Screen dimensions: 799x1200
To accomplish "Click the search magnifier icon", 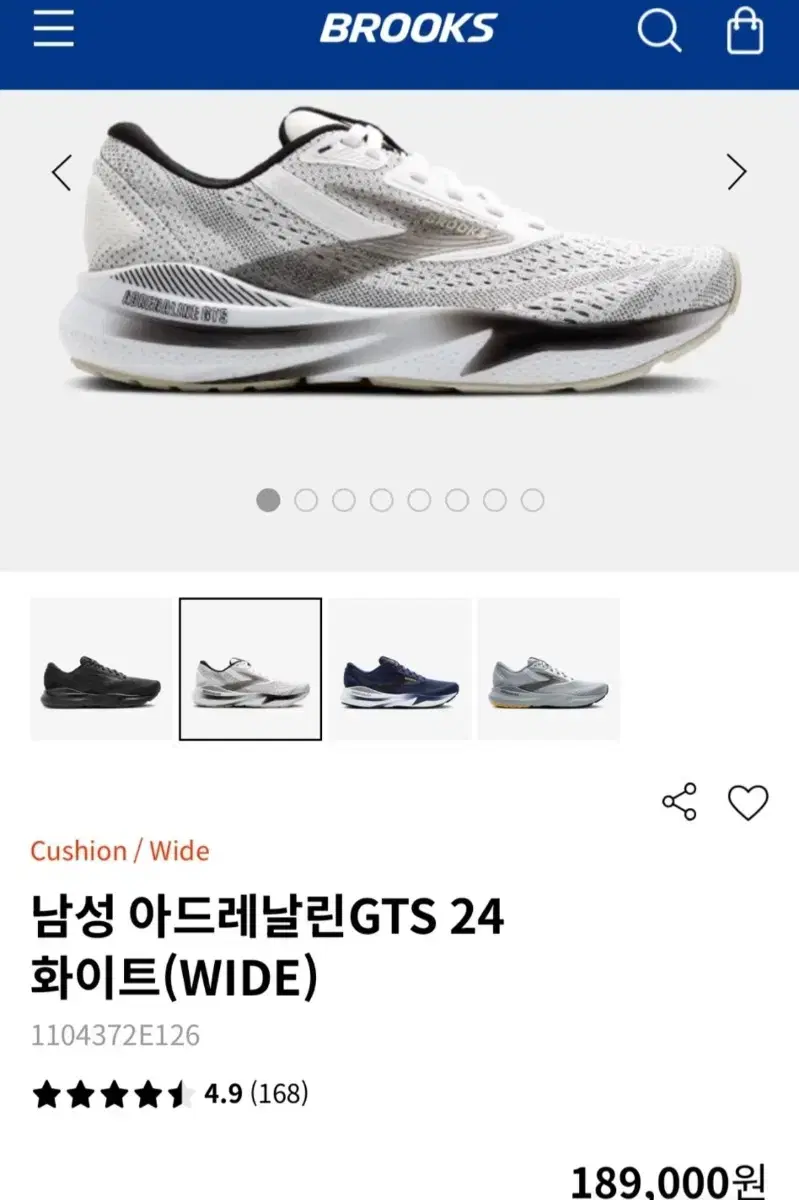I will click(661, 30).
